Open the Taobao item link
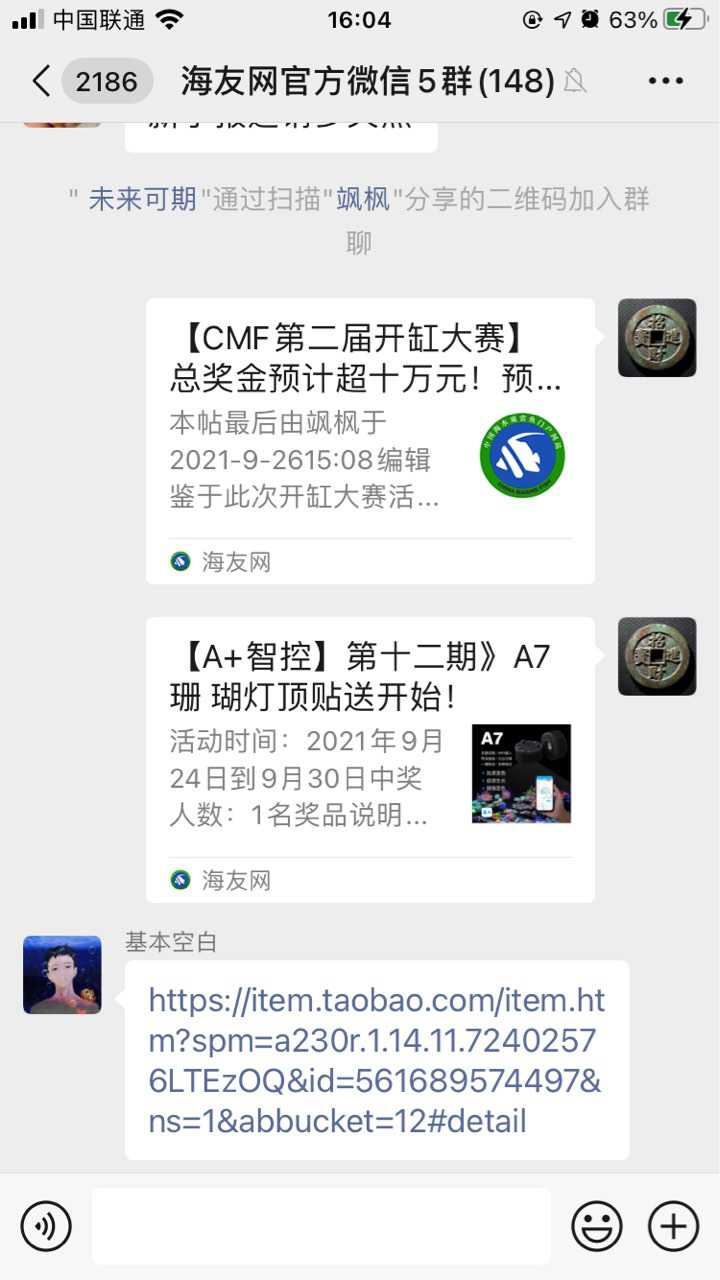The width and height of the screenshot is (720, 1280). (x=376, y=1060)
